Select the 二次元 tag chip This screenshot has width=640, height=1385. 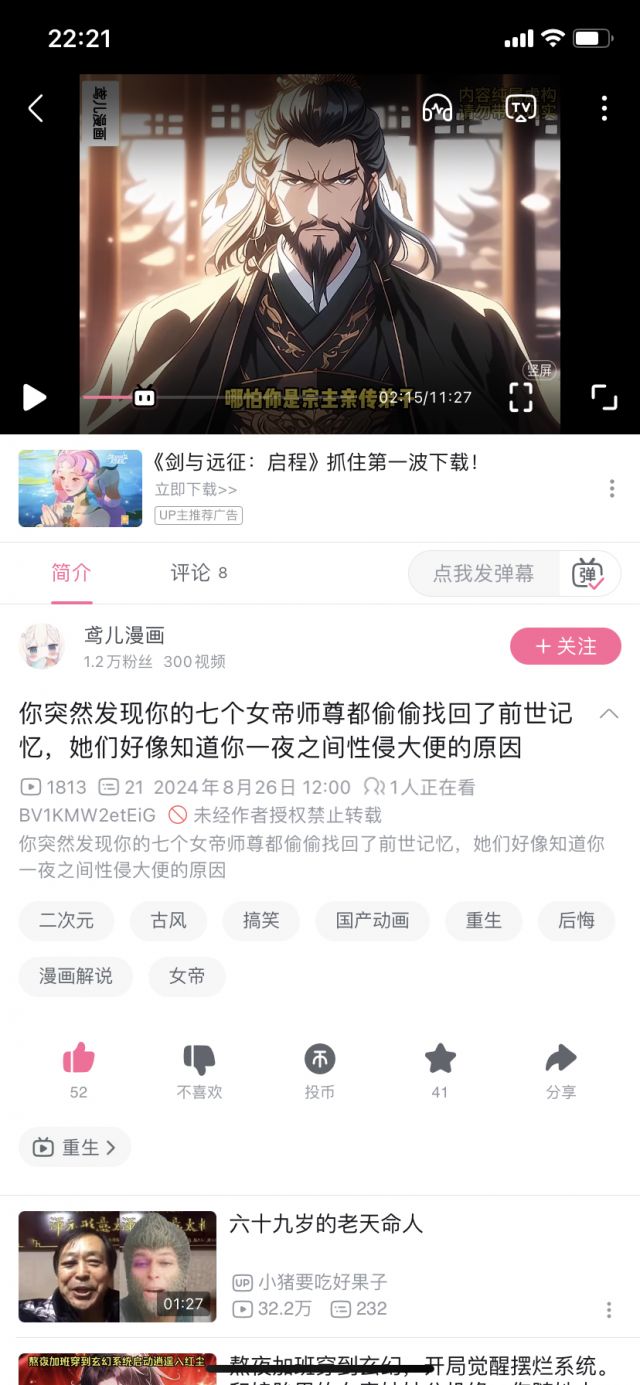tap(66, 920)
